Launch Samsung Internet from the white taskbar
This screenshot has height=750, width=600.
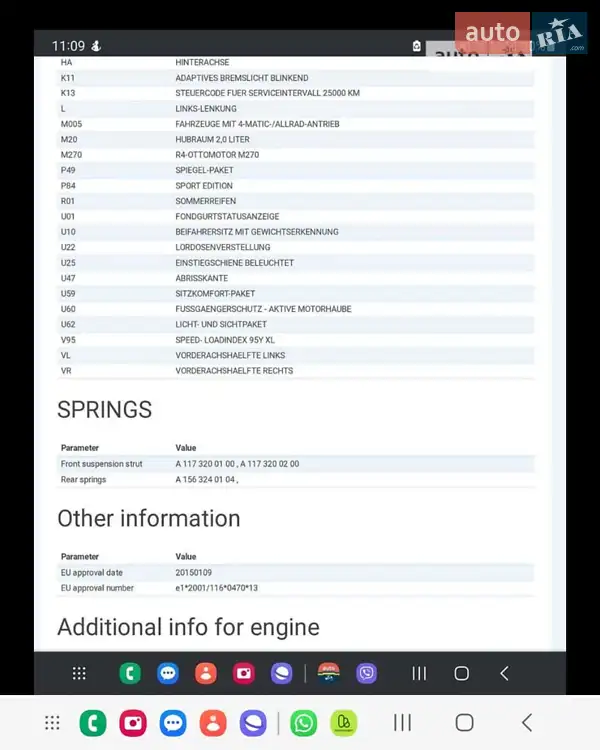coord(253,722)
